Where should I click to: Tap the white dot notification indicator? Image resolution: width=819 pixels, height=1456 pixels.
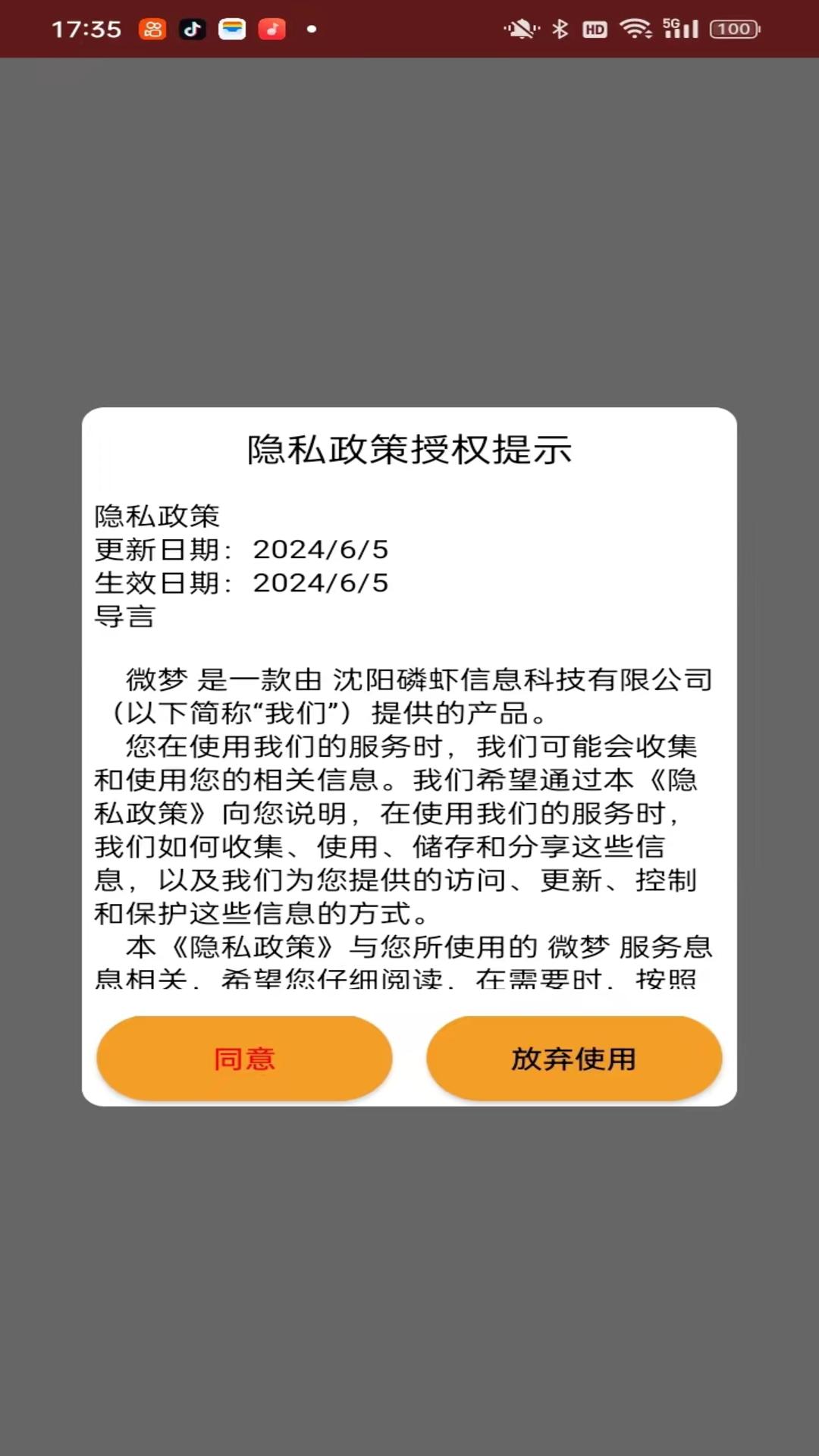pyautogui.click(x=309, y=29)
